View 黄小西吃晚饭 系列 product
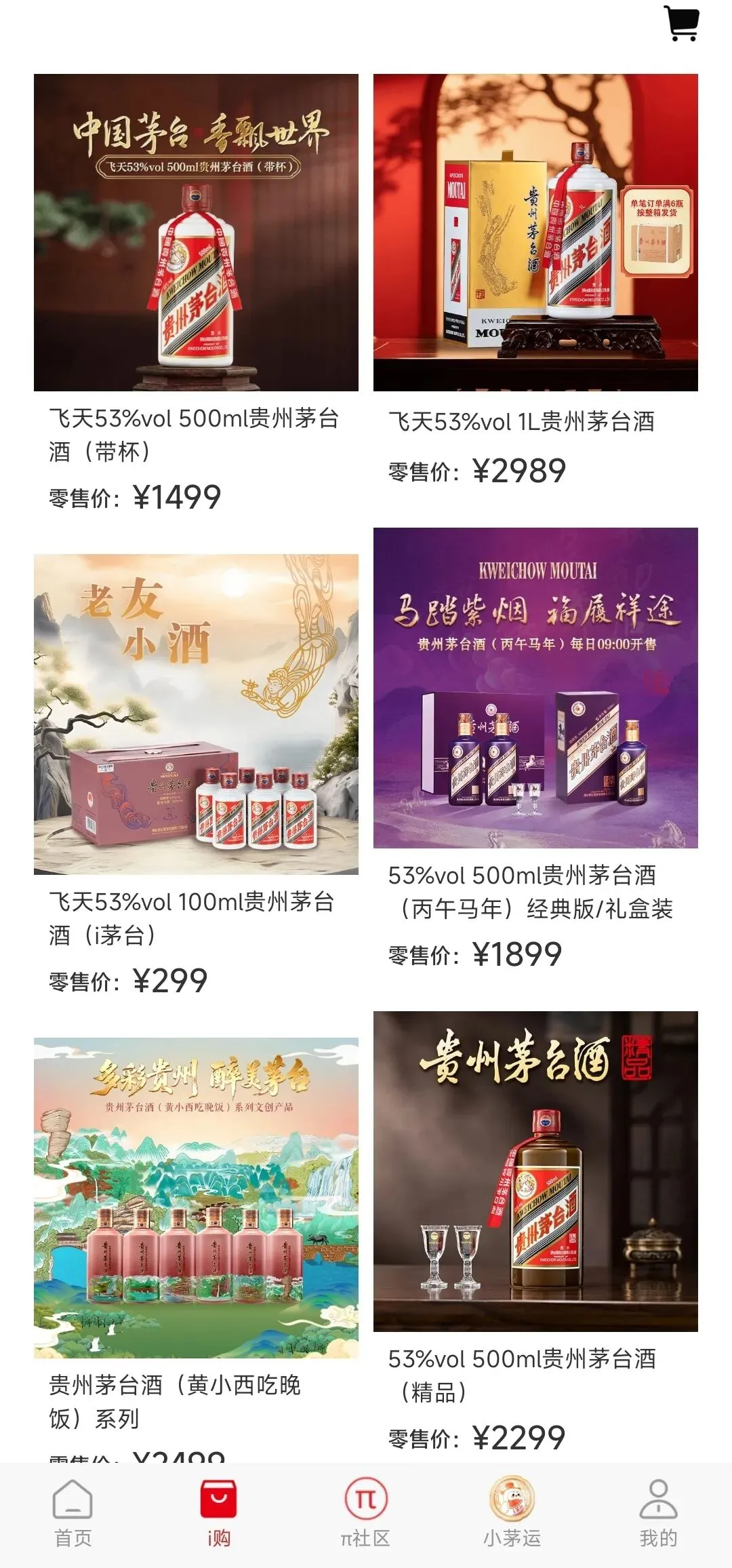The width and height of the screenshot is (732, 1568). tap(196, 1198)
